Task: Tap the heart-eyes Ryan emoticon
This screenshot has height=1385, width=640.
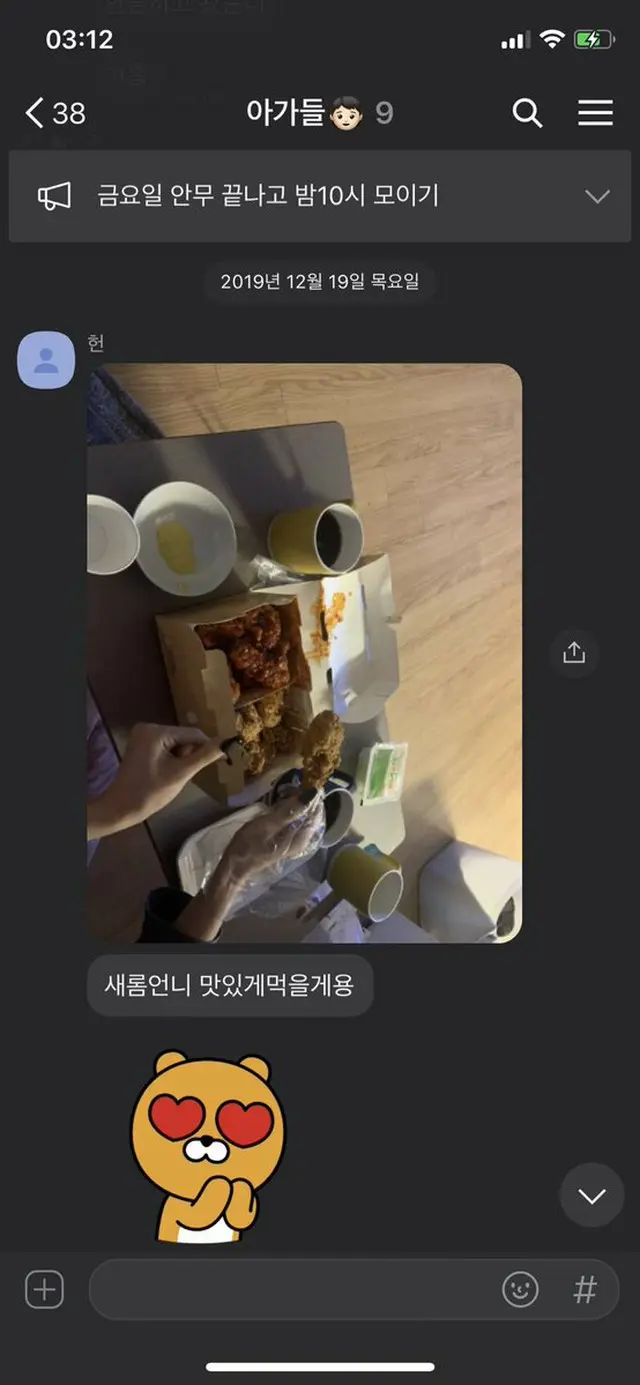Action: (208, 1145)
